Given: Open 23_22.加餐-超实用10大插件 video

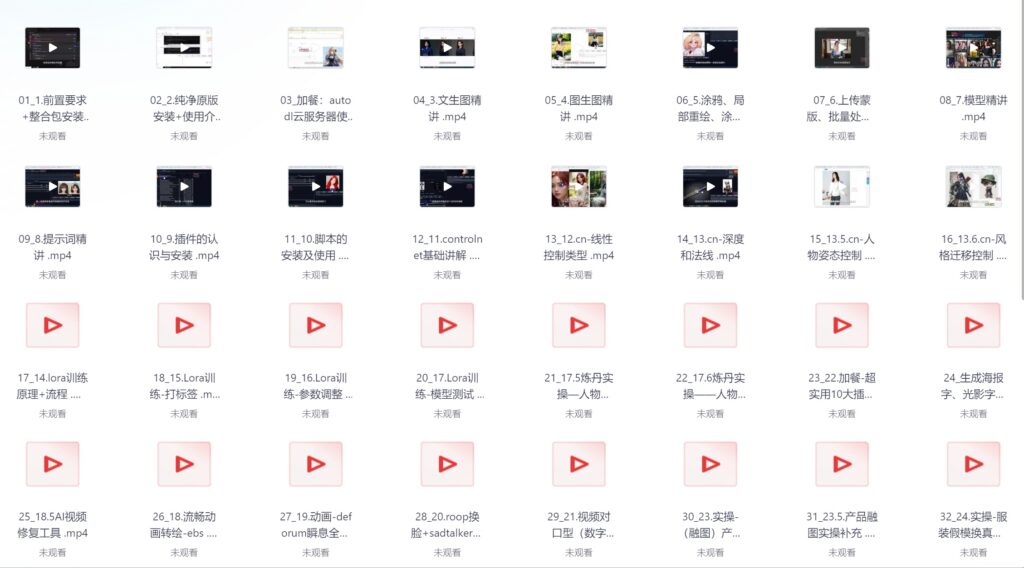Looking at the screenshot, I should click(x=842, y=325).
